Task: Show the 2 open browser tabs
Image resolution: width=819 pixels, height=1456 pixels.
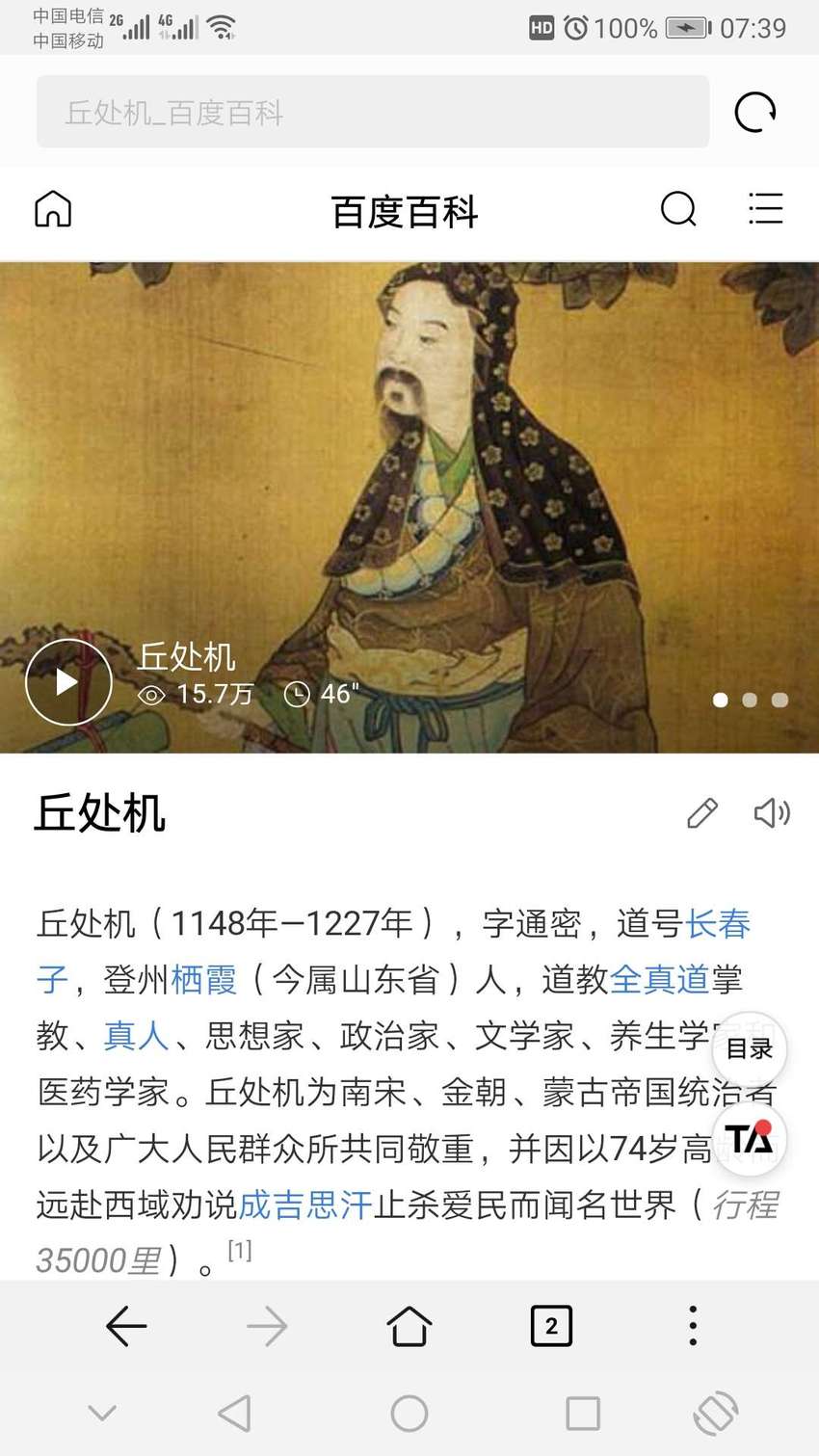Action: [x=551, y=1327]
